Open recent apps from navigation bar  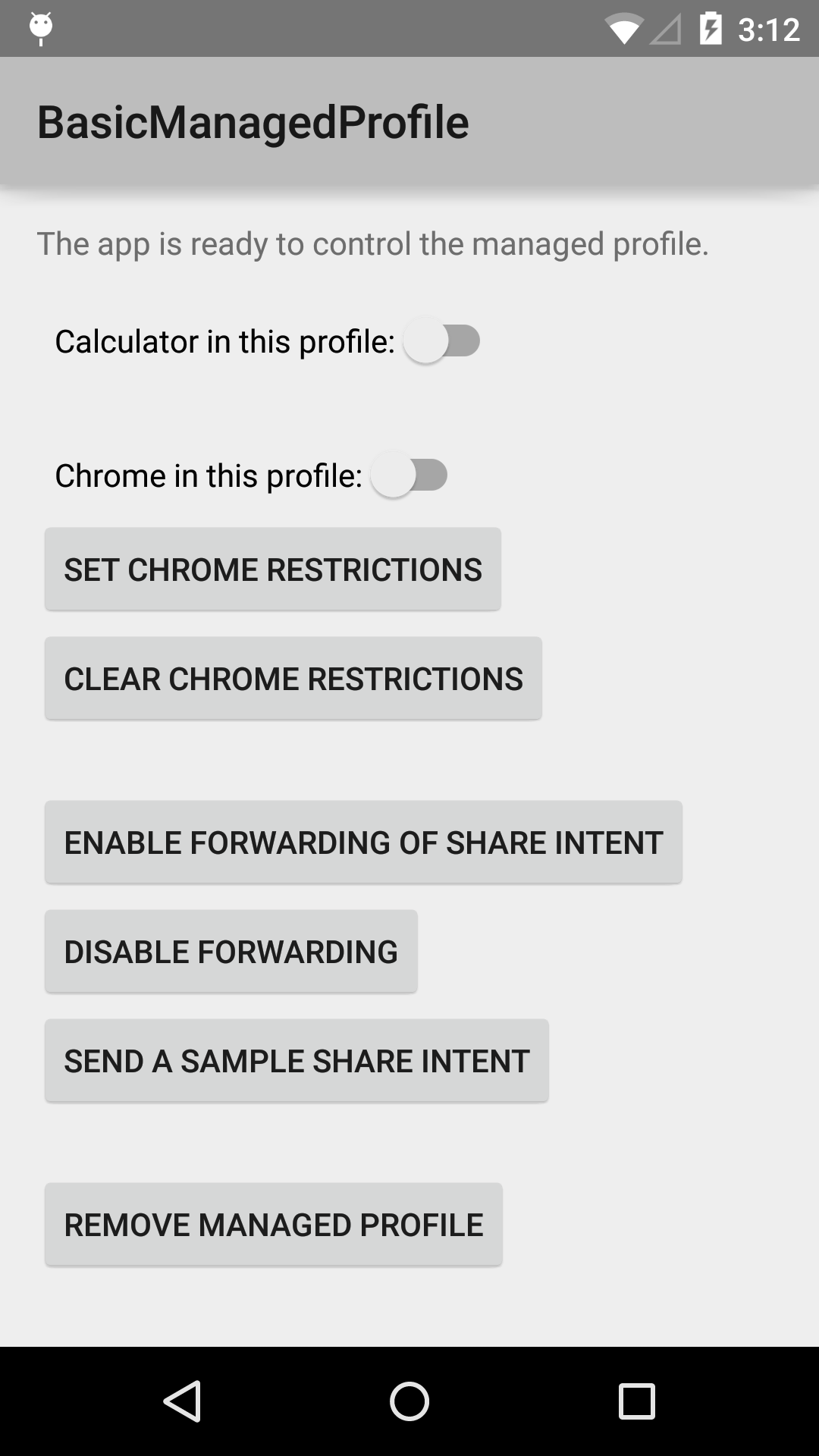coord(636,1401)
